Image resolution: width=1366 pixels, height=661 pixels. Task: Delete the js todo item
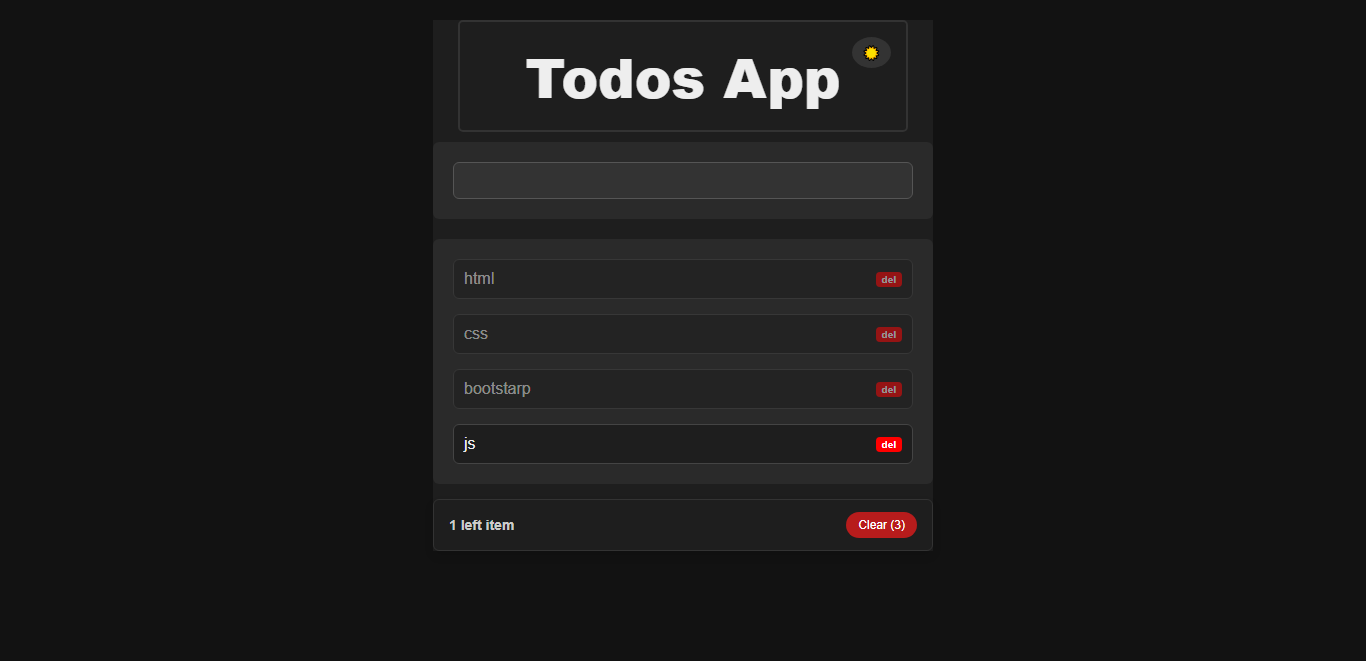(888, 444)
